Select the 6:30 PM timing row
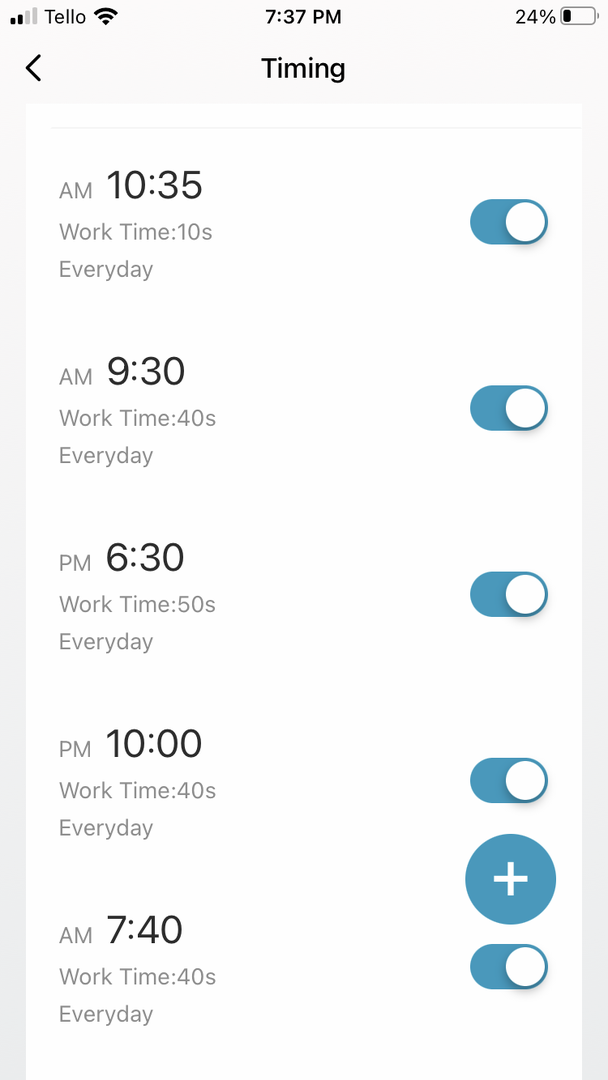 tap(200, 596)
